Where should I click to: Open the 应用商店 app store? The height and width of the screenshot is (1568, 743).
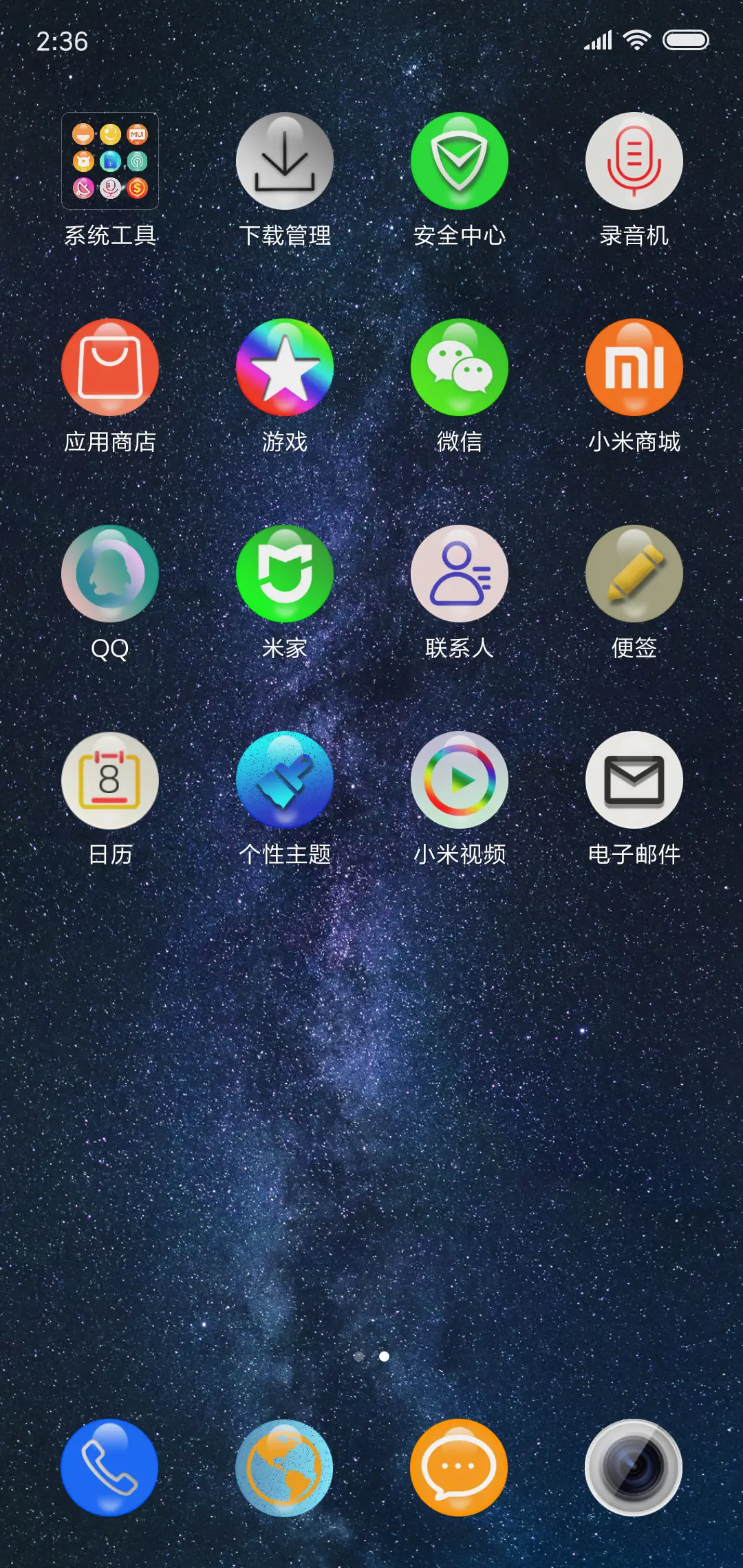109,368
